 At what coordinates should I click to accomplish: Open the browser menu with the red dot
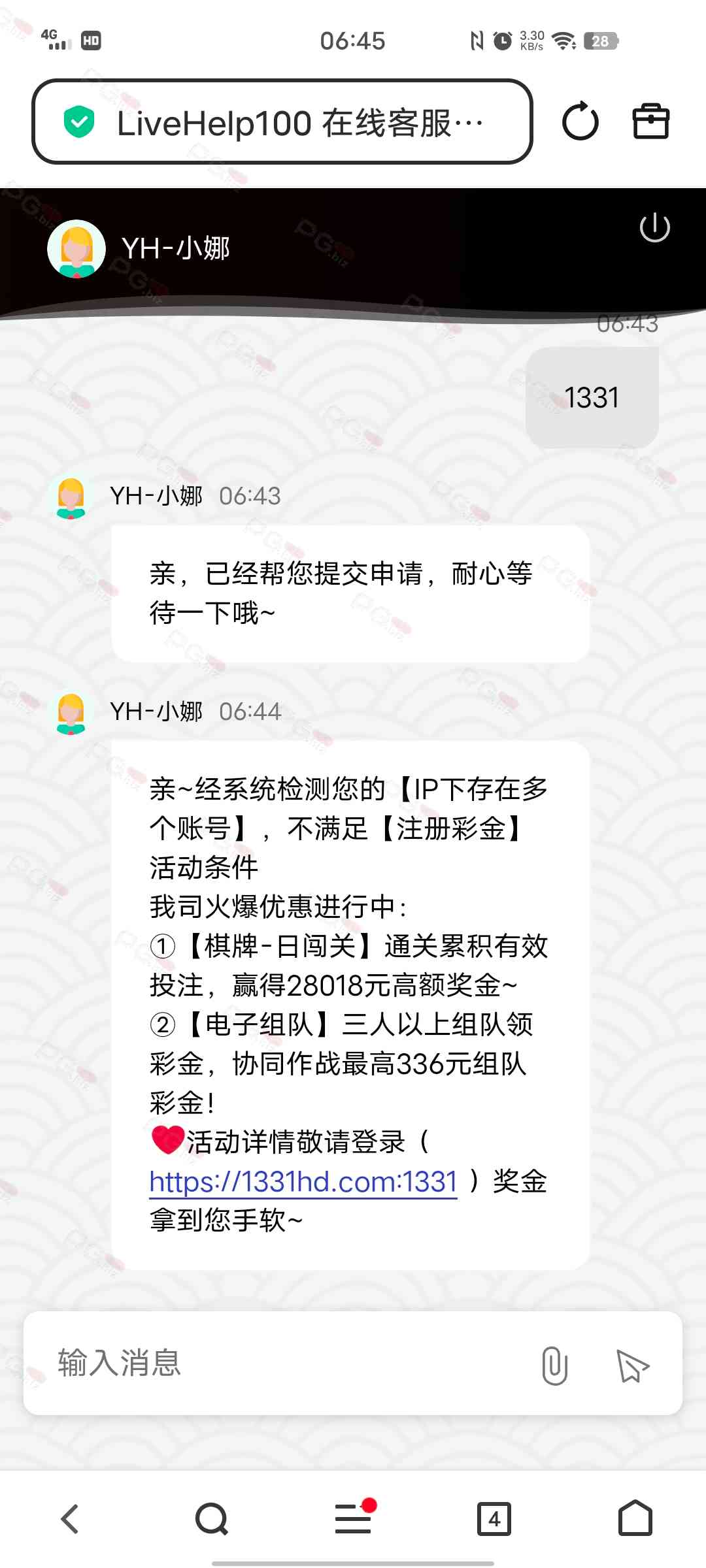pyautogui.click(x=353, y=1518)
